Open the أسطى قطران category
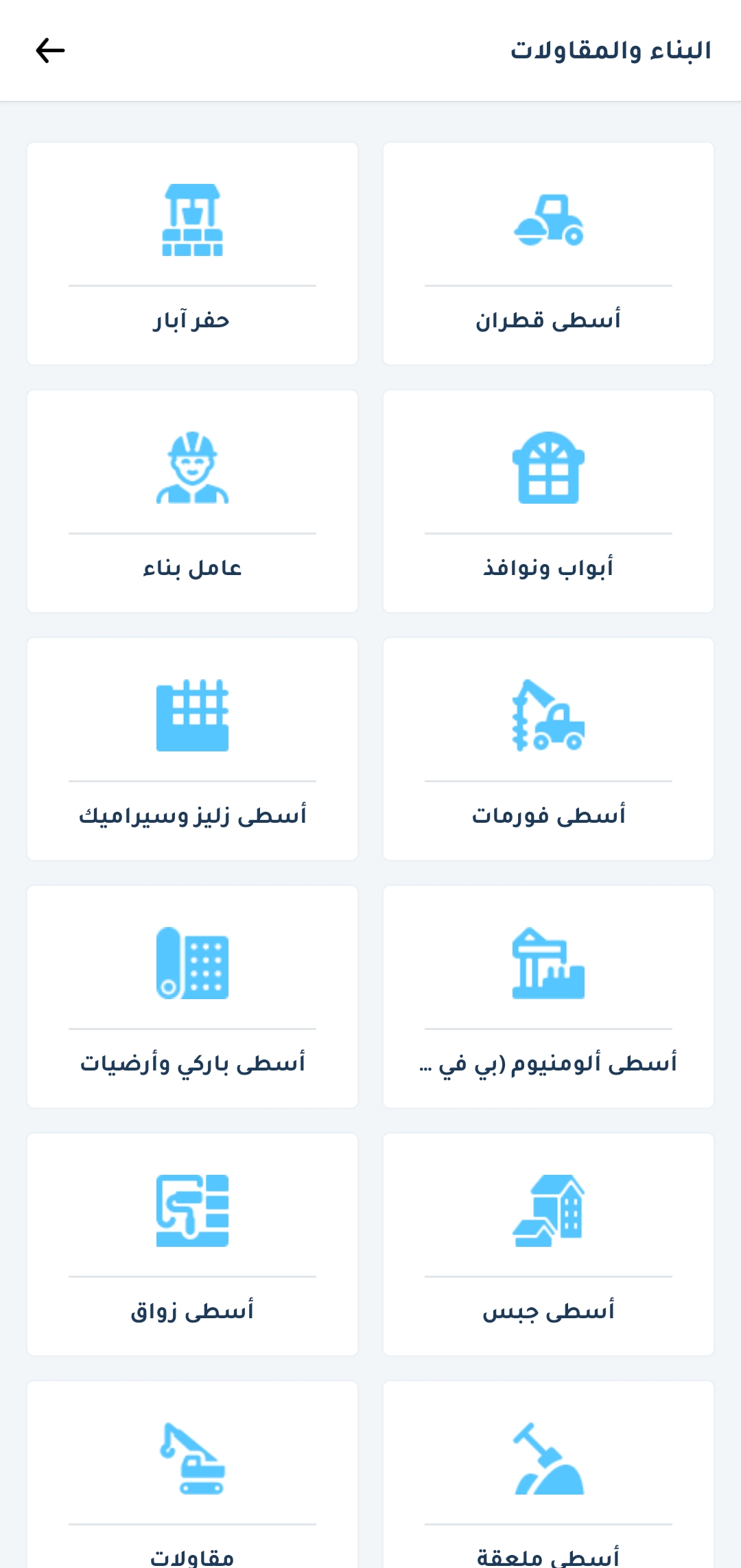The image size is (741, 1568). coord(548,253)
